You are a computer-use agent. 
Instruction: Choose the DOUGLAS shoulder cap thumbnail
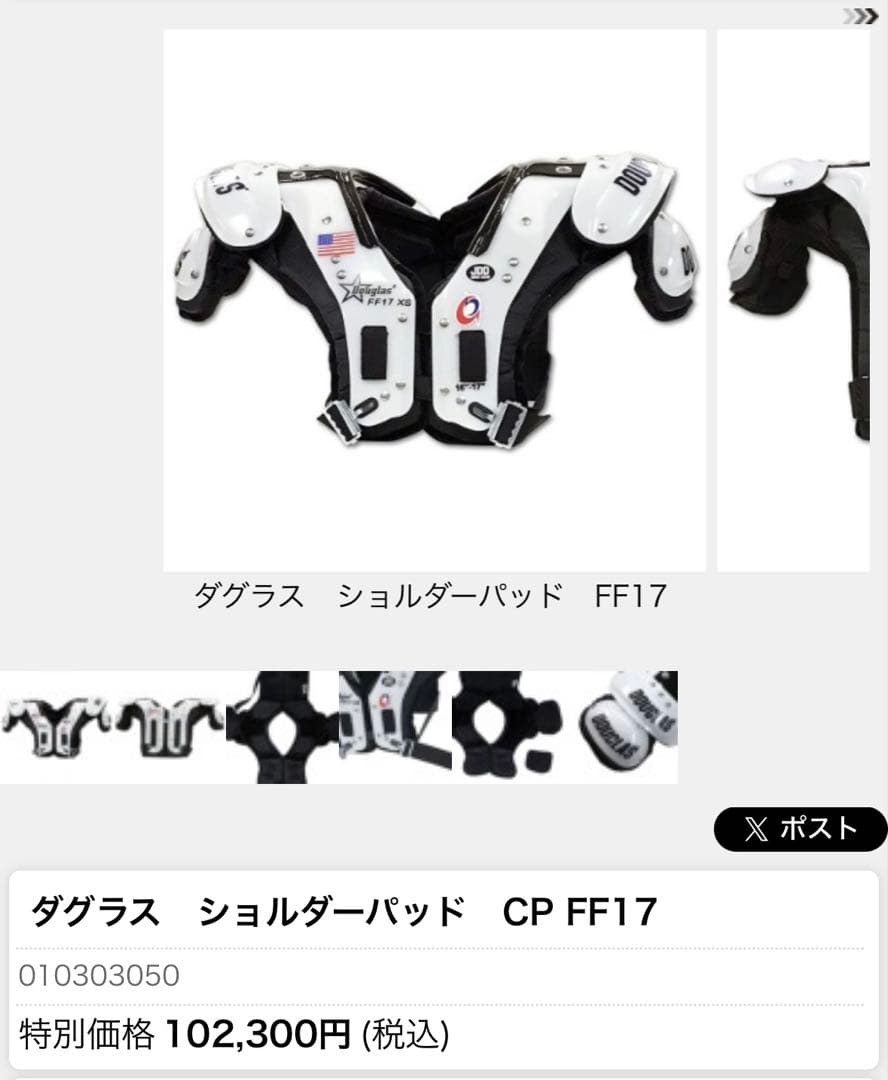pyautogui.click(x=621, y=727)
